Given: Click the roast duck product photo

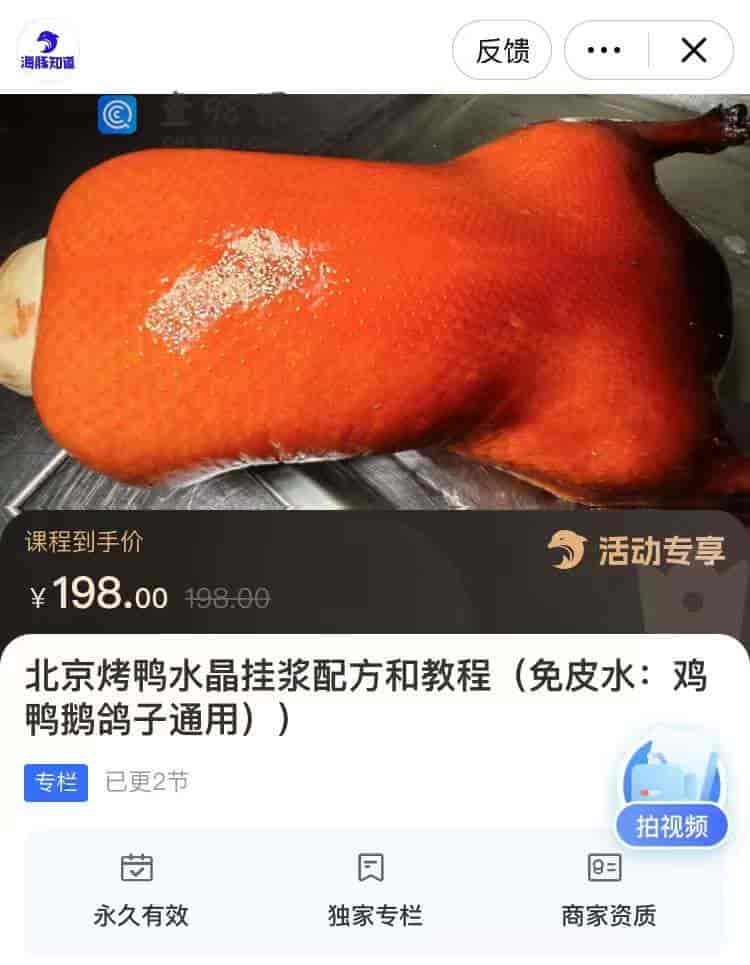Looking at the screenshot, I should coord(375,300).
